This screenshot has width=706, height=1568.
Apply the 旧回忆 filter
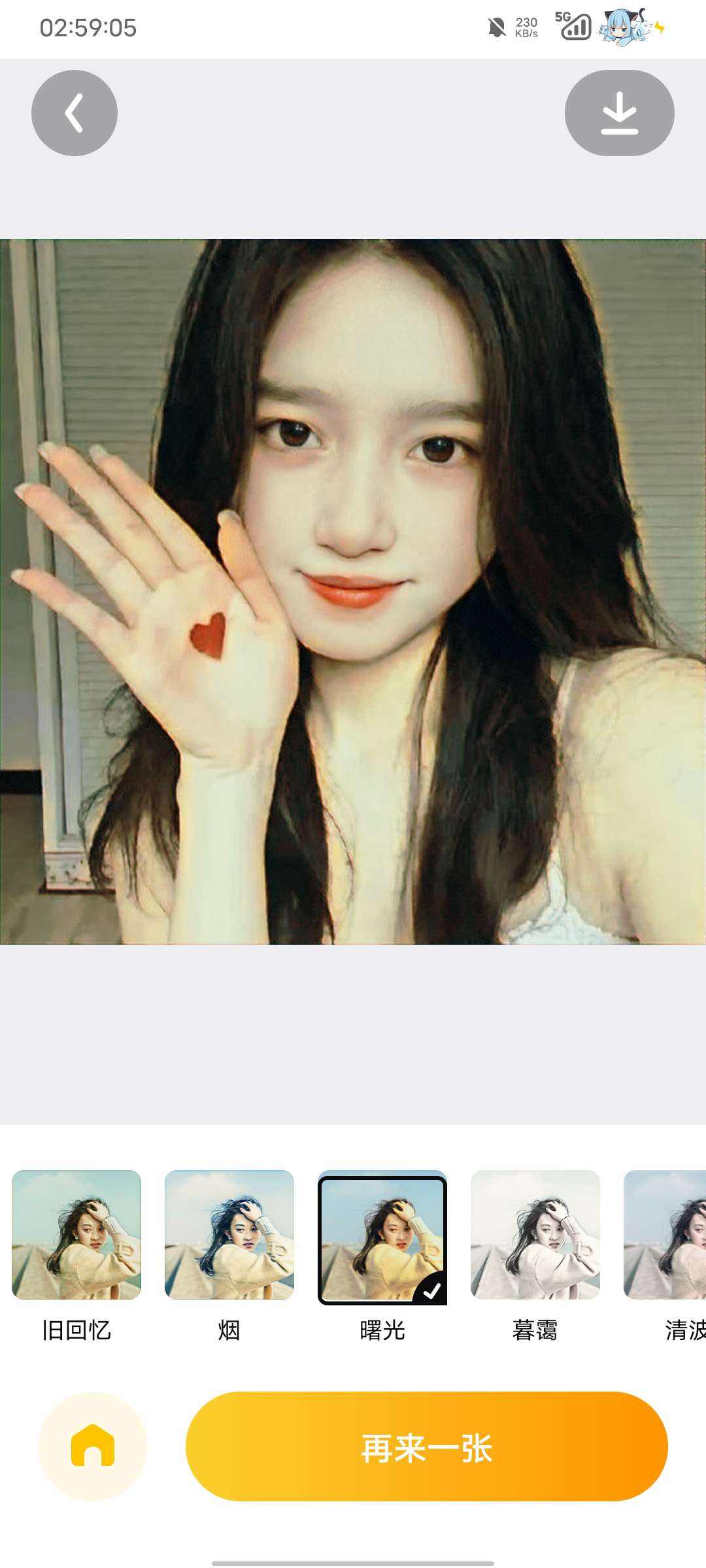pos(76,1235)
